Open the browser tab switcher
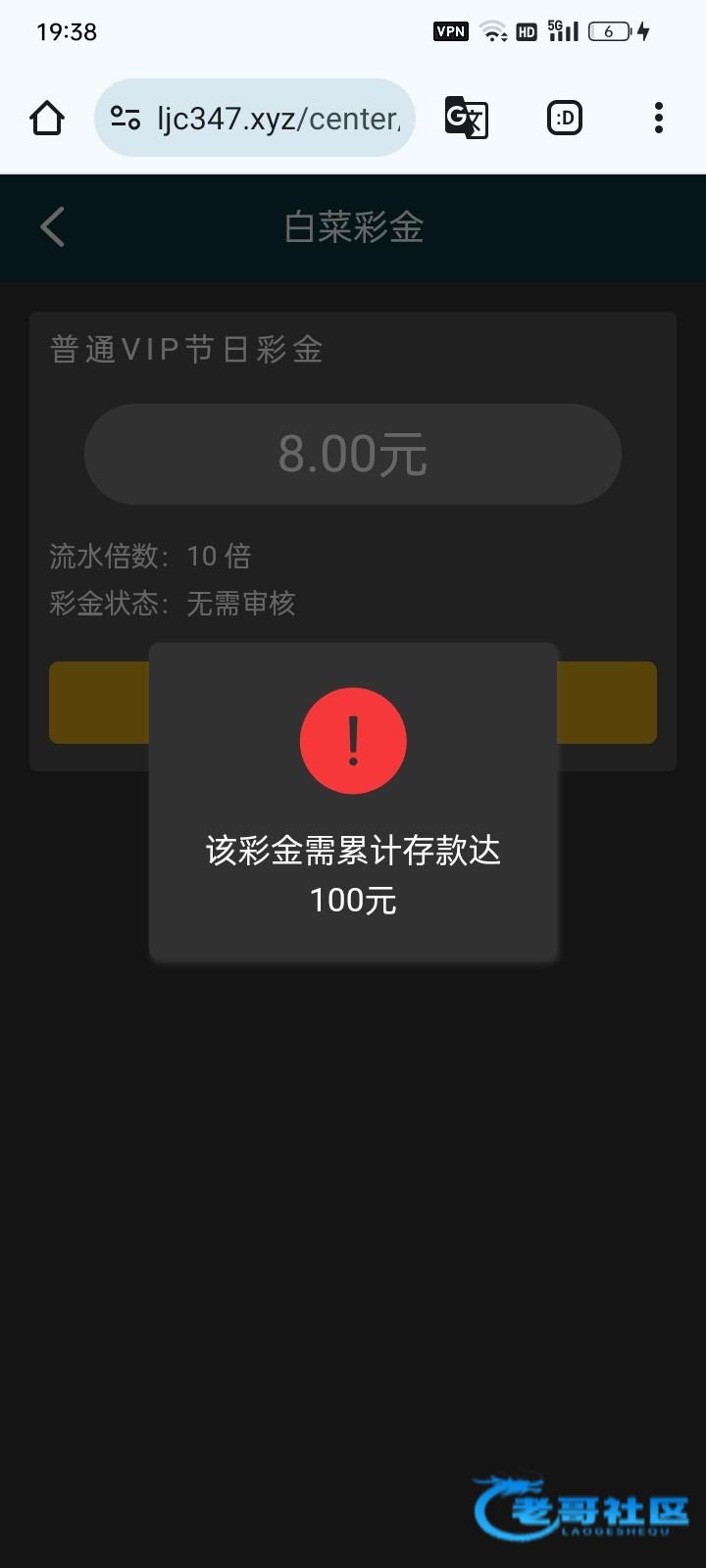706x1568 pixels. (x=564, y=119)
